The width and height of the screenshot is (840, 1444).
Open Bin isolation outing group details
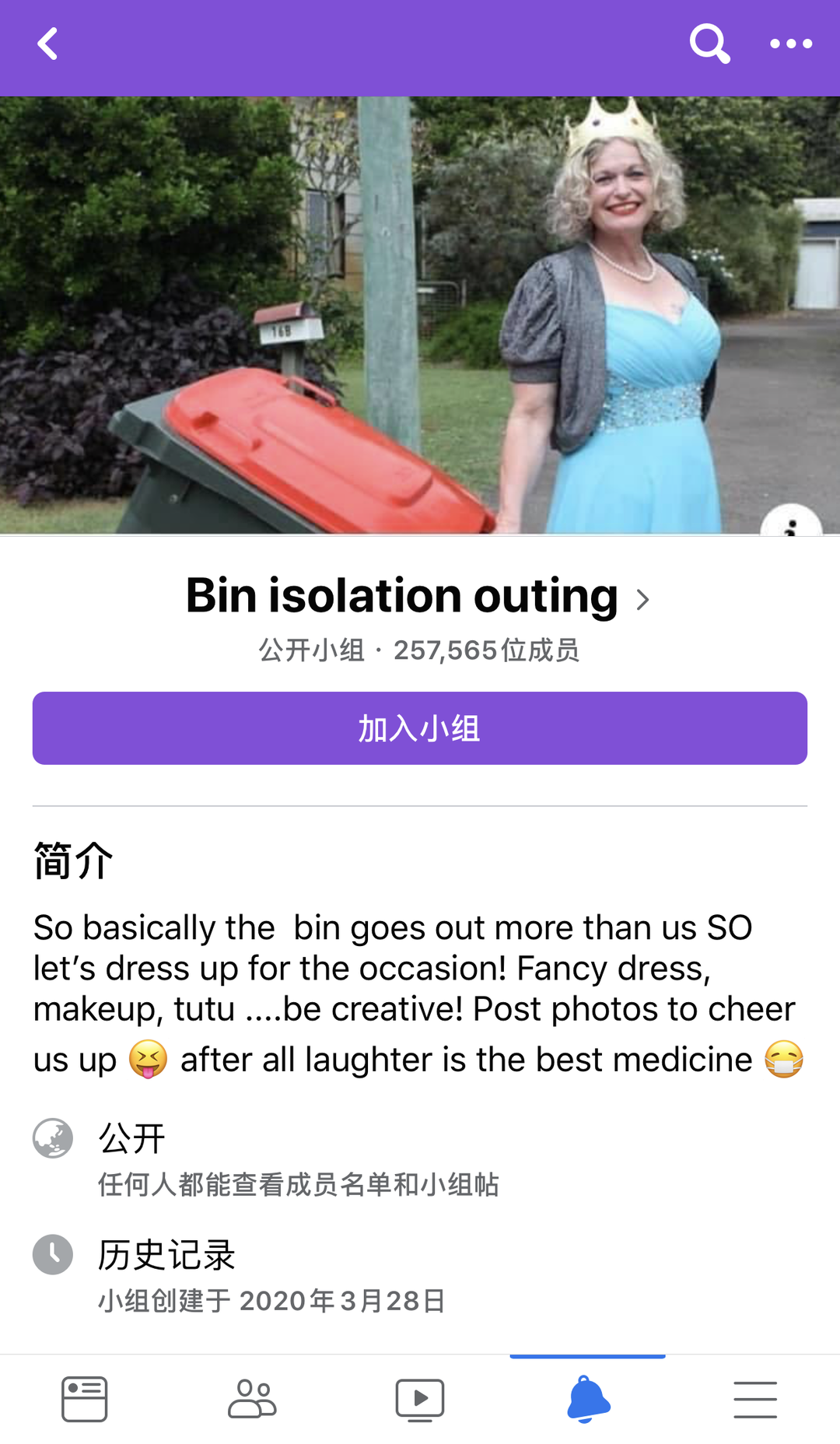pyautogui.click(x=418, y=597)
